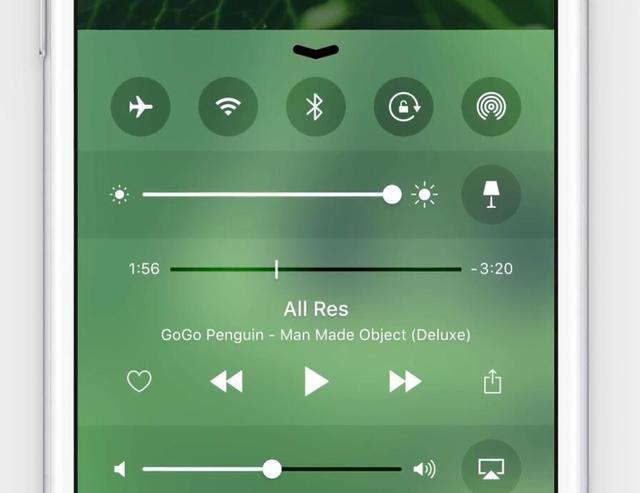The image size is (640, 493).
Task: Toggle Wi-Fi
Action: tap(228, 105)
